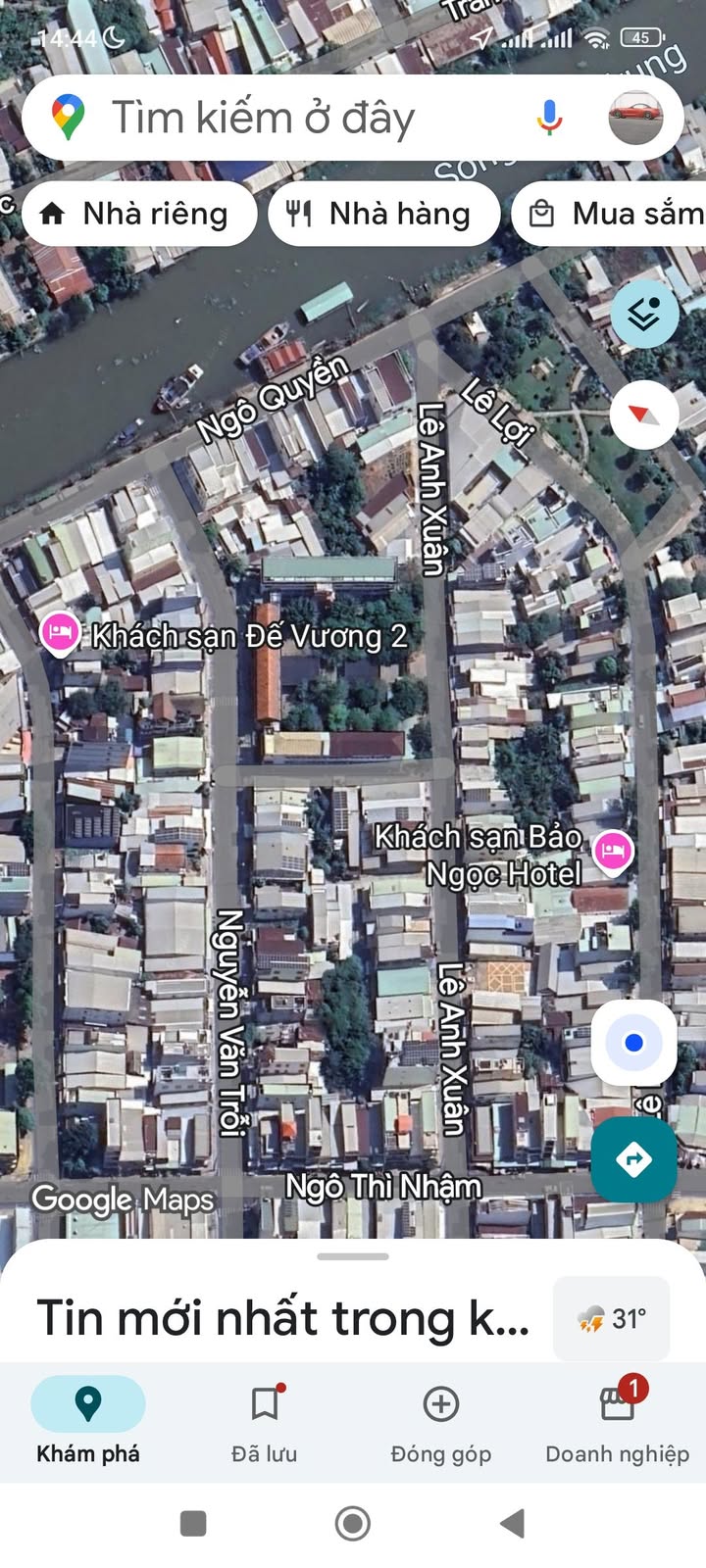Open the account profile picture
Screen dimensions: 706x1568
coord(635,118)
